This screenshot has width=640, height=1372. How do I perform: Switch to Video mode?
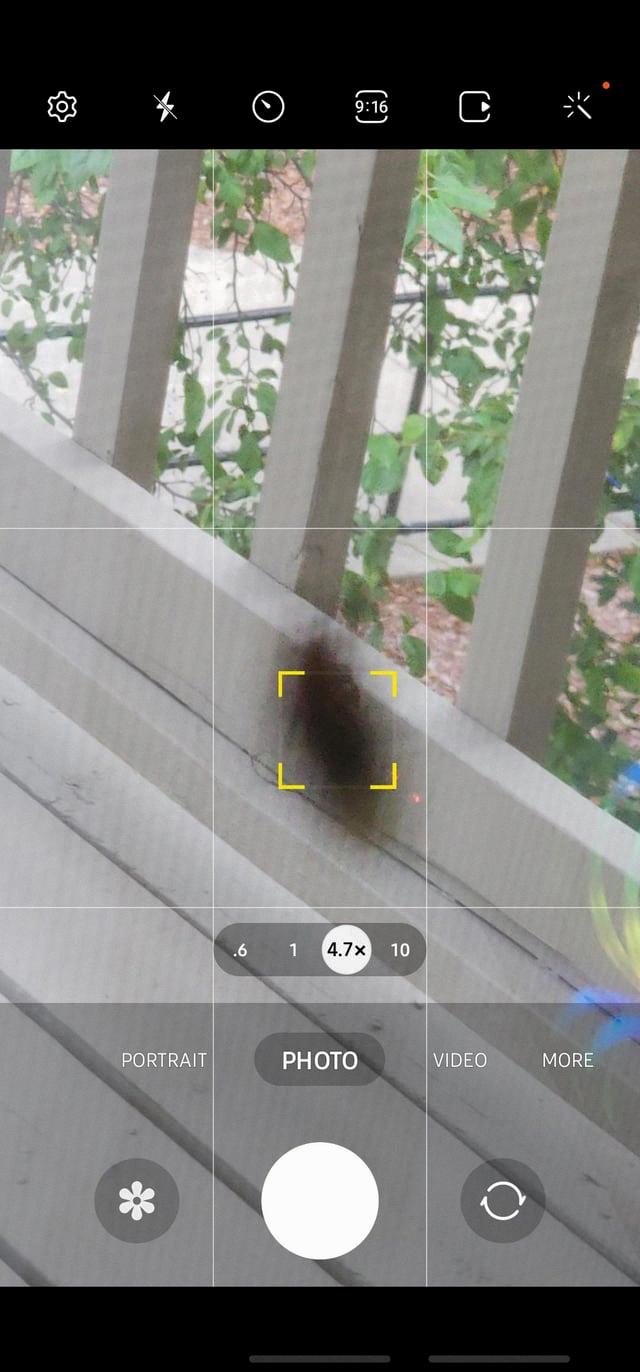(x=460, y=1060)
